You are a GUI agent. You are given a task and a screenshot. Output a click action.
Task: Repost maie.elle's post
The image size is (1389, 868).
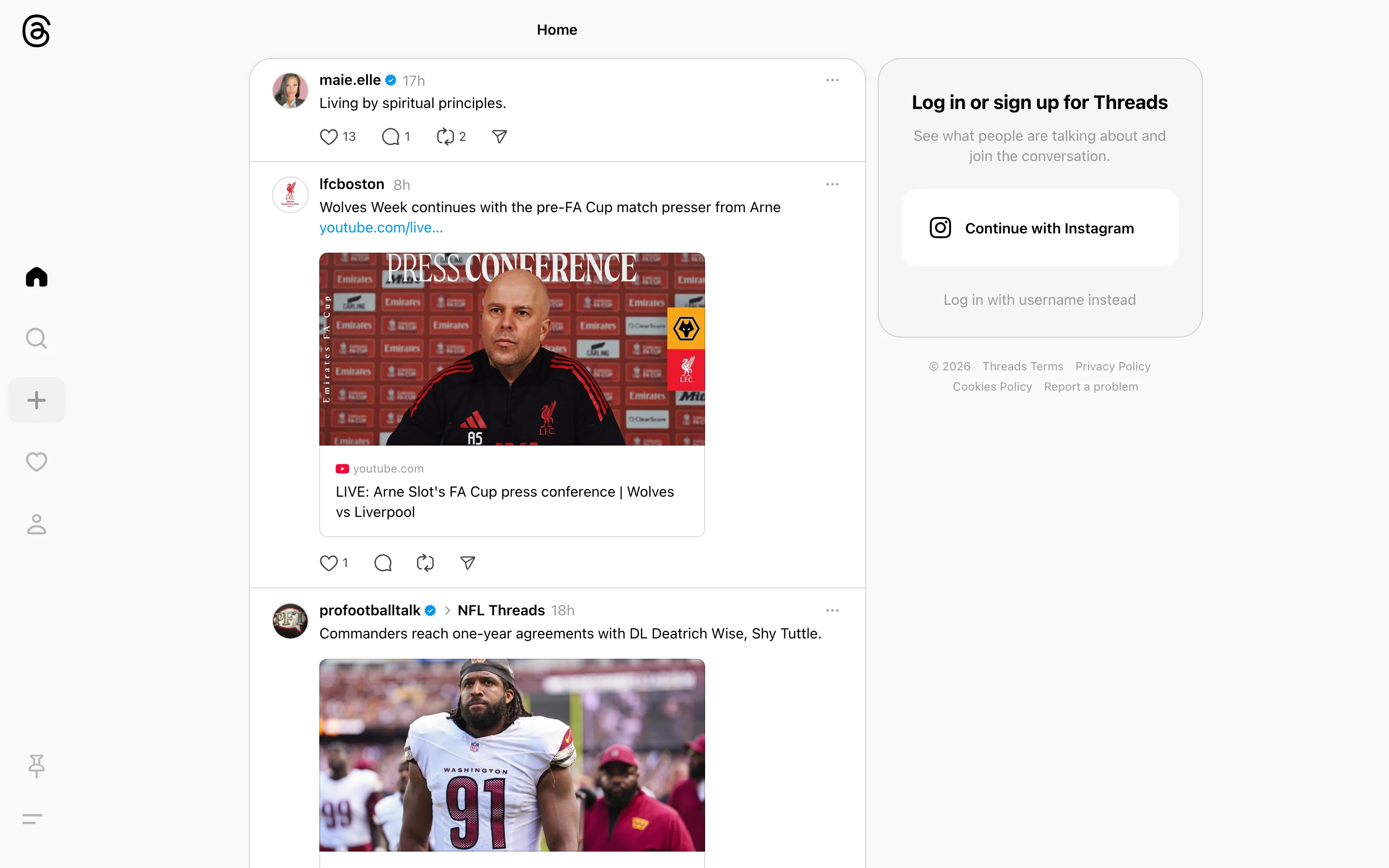pos(446,136)
